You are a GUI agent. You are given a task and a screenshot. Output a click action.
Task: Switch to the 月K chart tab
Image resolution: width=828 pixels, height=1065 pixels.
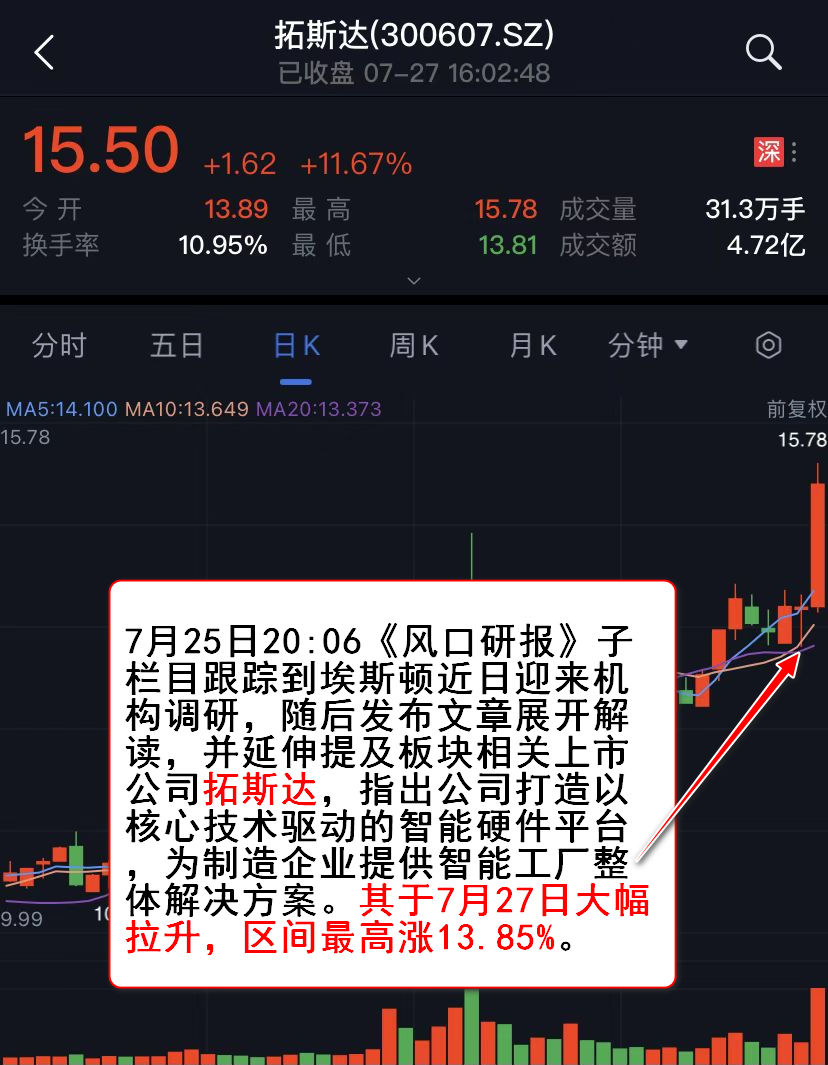[x=532, y=346]
